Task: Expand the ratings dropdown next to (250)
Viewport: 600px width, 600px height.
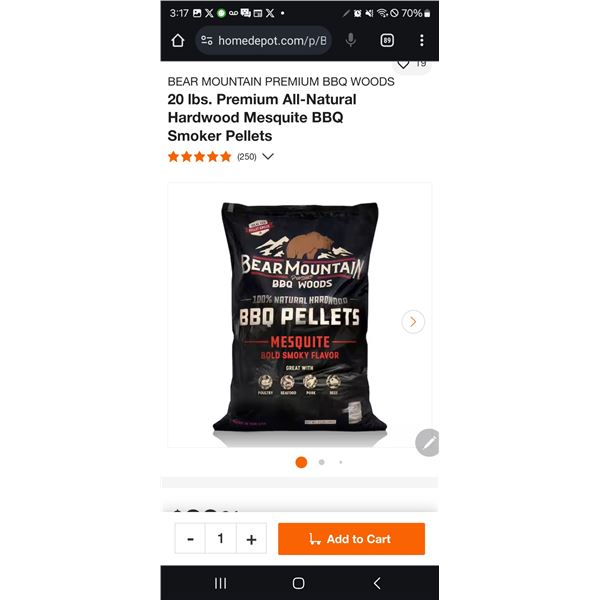Action: click(268, 156)
